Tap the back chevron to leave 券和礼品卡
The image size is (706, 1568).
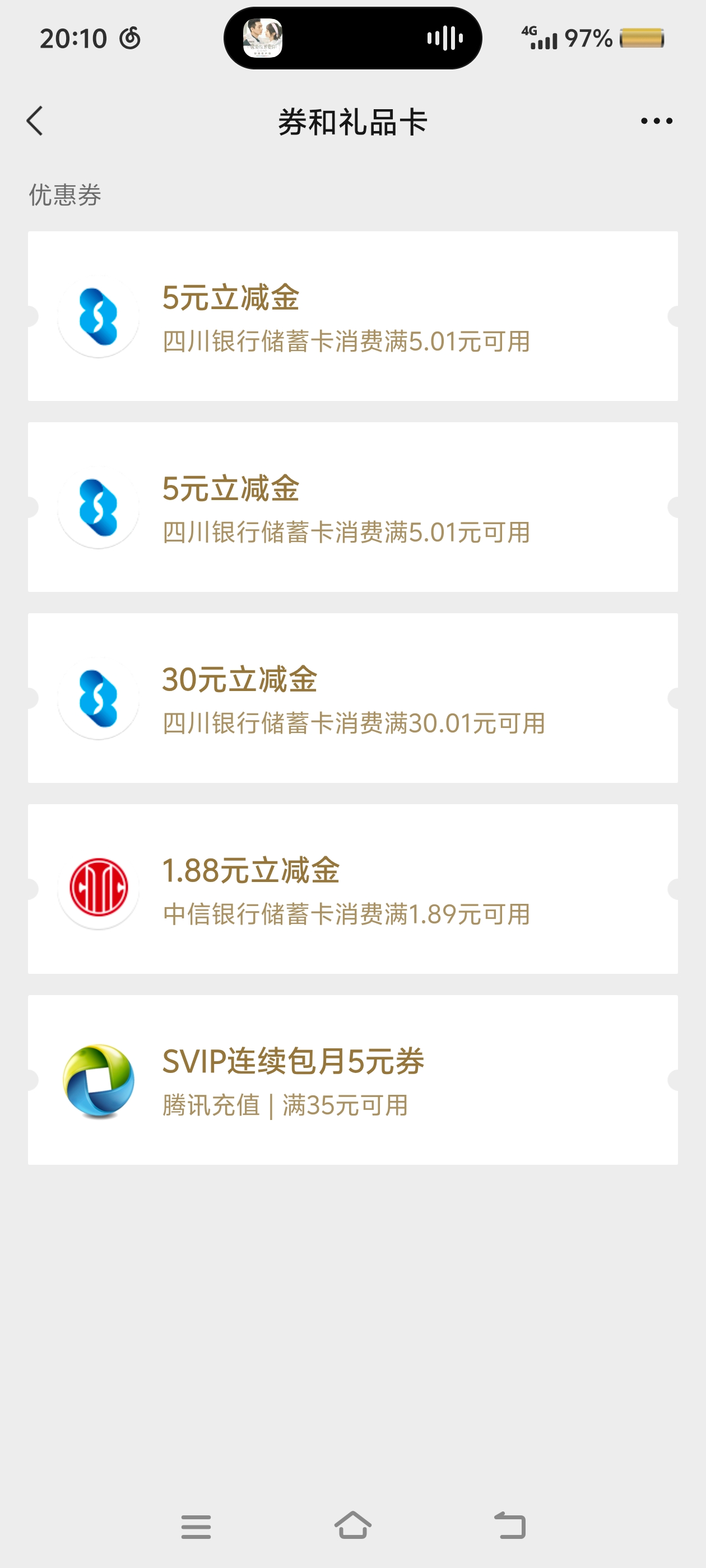(x=35, y=120)
